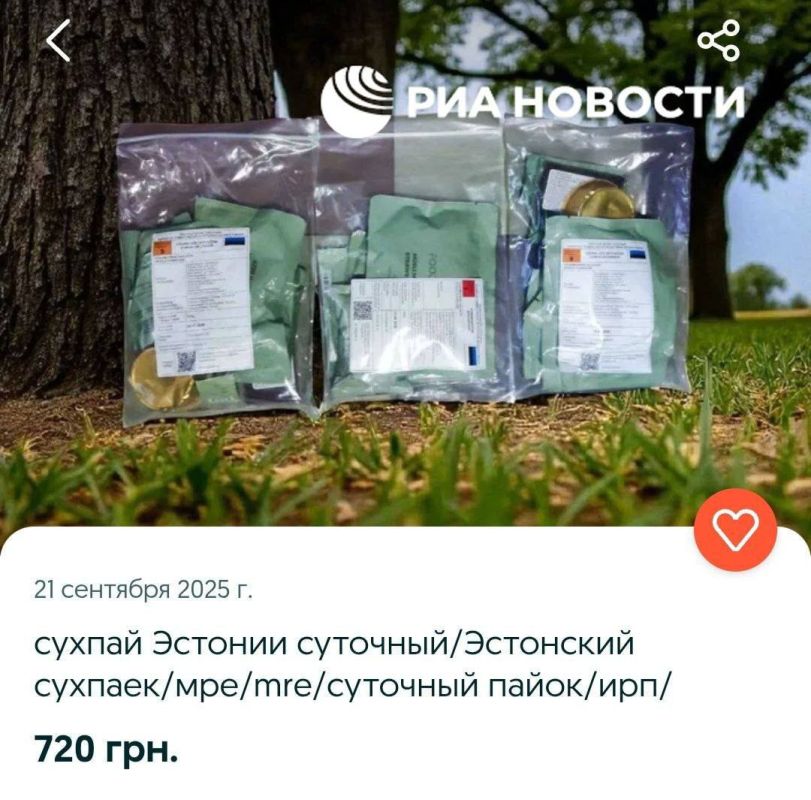Add the listing to favorites

point(735,530)
